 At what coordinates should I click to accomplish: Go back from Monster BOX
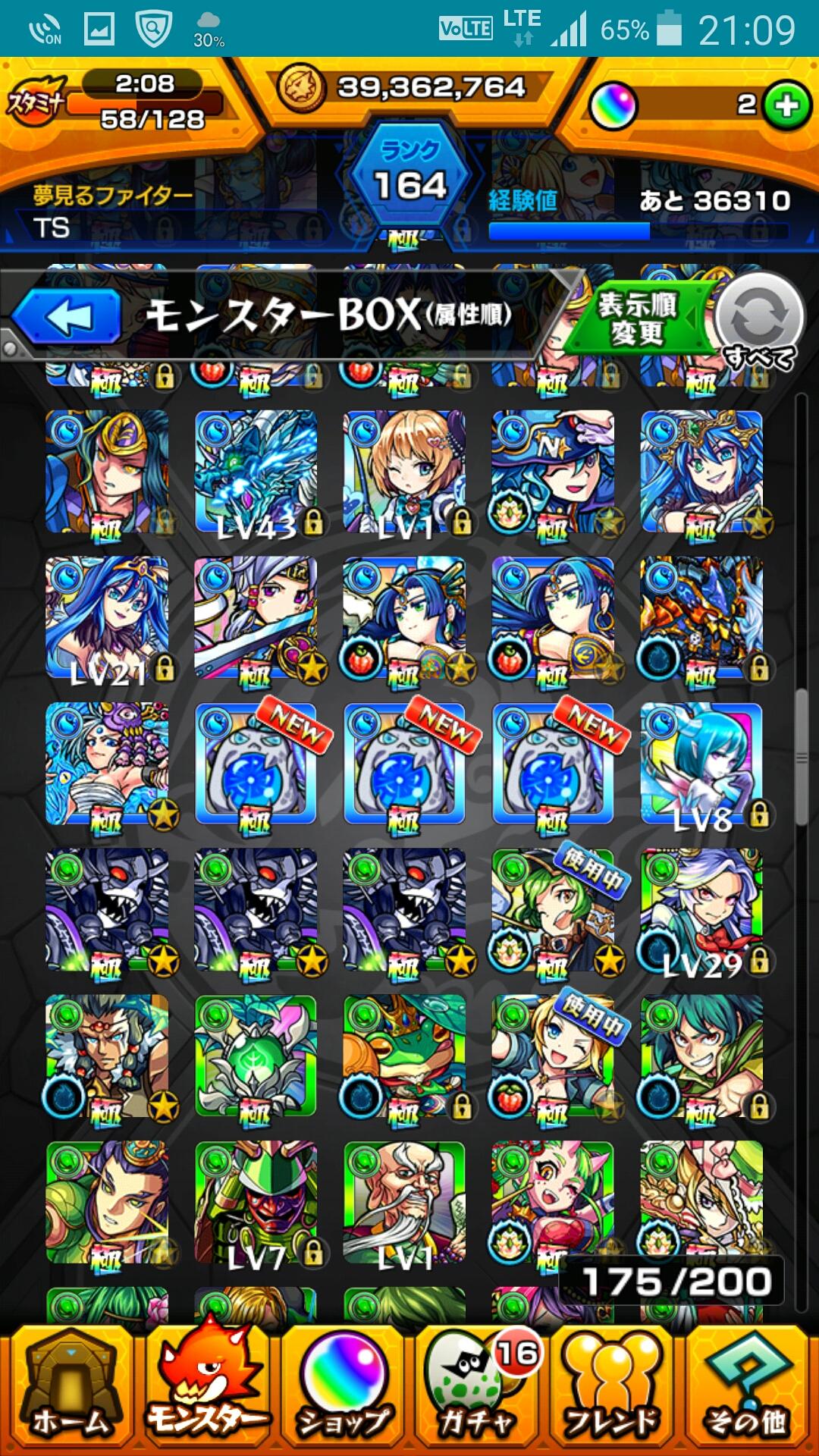click(x=68, y=316)
